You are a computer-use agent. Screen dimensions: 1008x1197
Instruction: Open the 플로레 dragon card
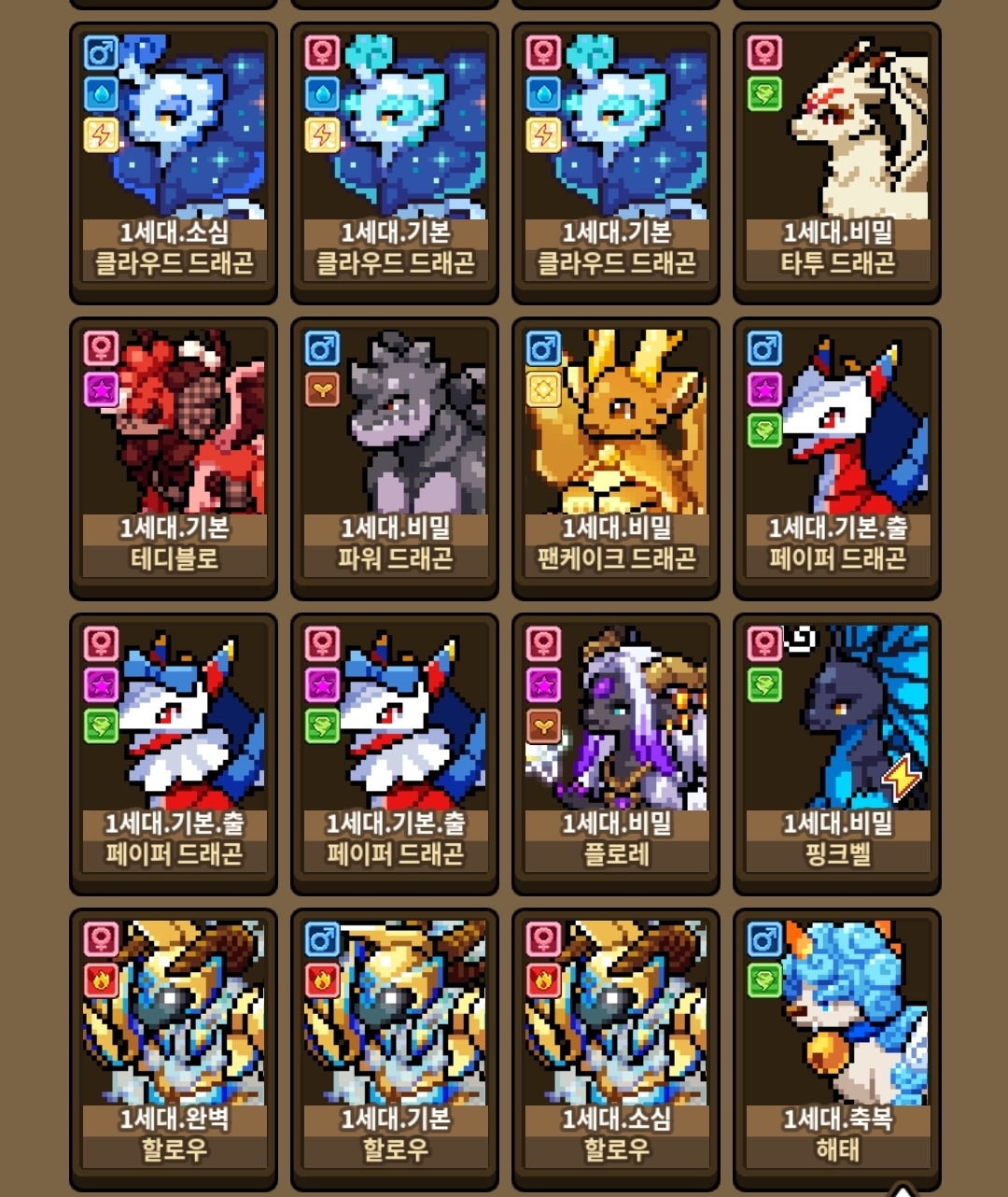coord(616,754)
